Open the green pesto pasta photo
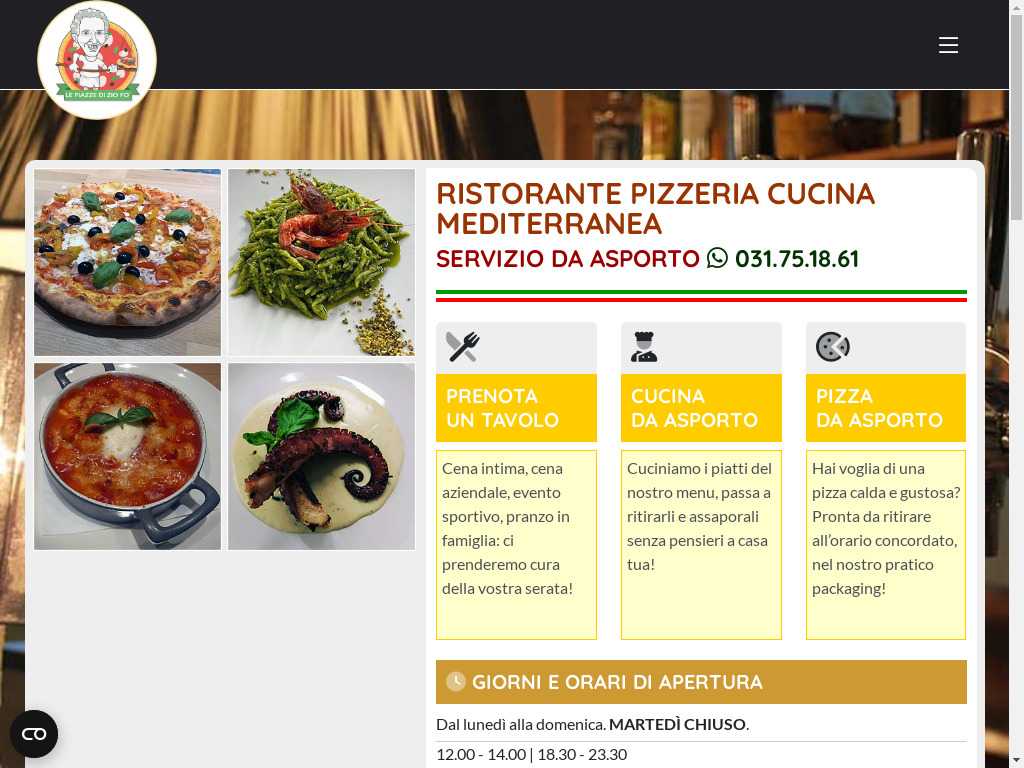This screenshot has height=768, width=1024. 321,262
